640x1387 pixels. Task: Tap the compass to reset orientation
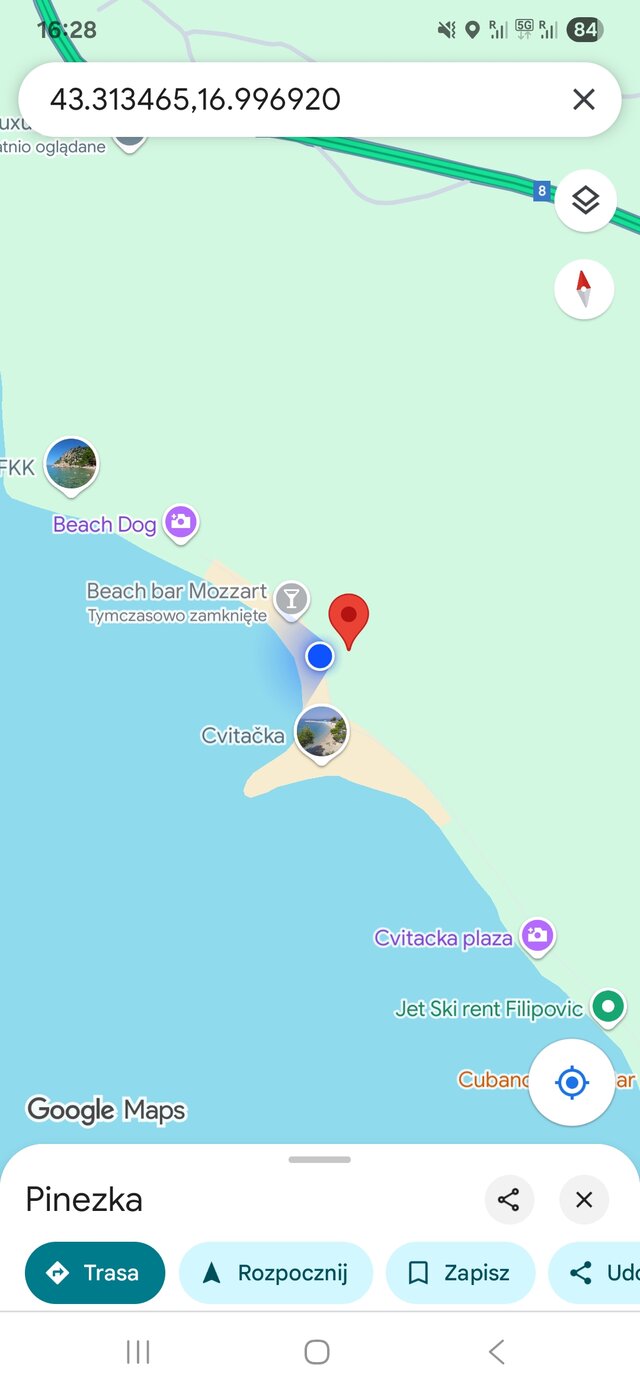[584, 289]
